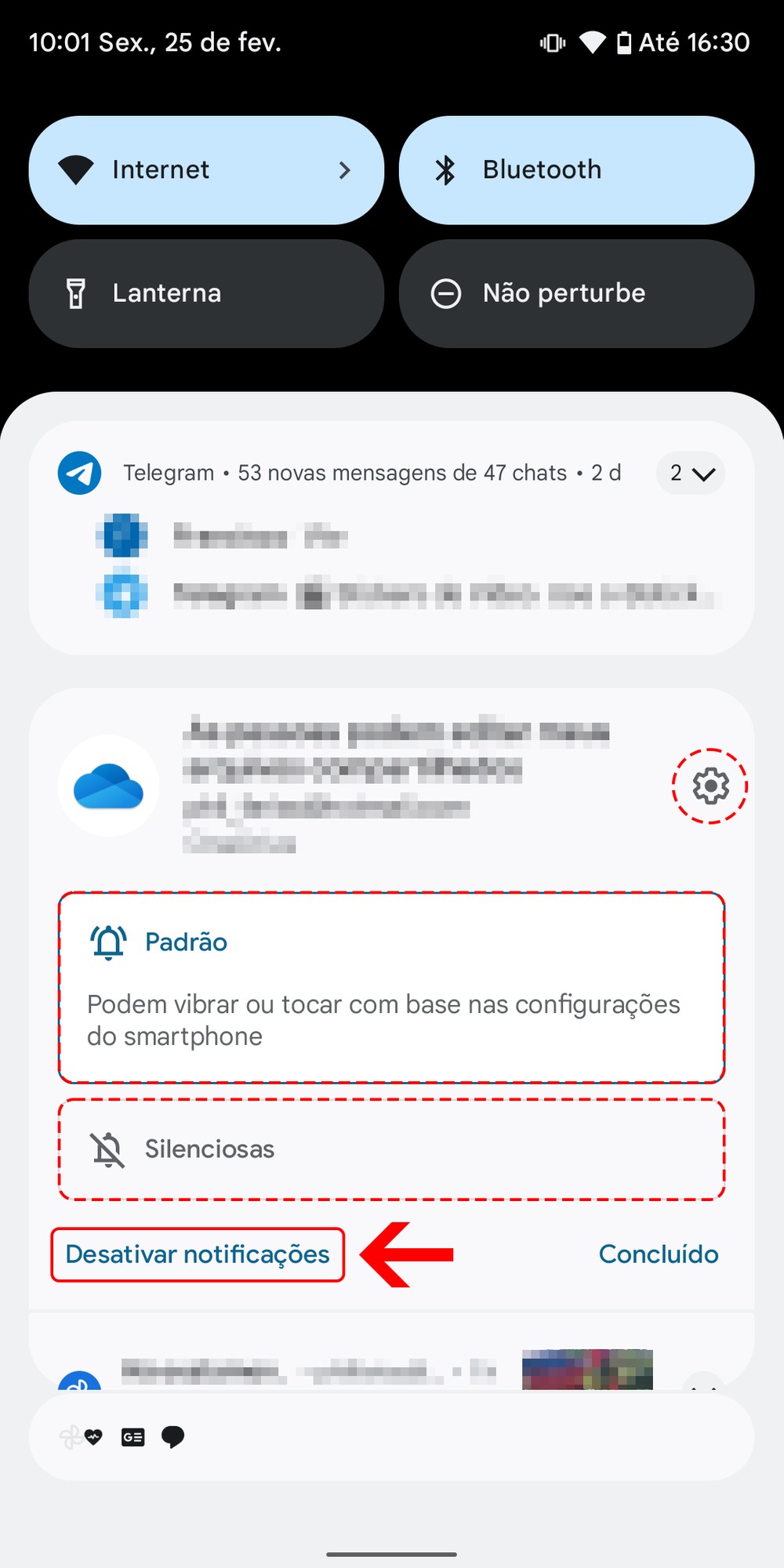Screen dimensions: 784x1568
Task: Tap Desativar notificações
Action: click(x=198, y=1254)
